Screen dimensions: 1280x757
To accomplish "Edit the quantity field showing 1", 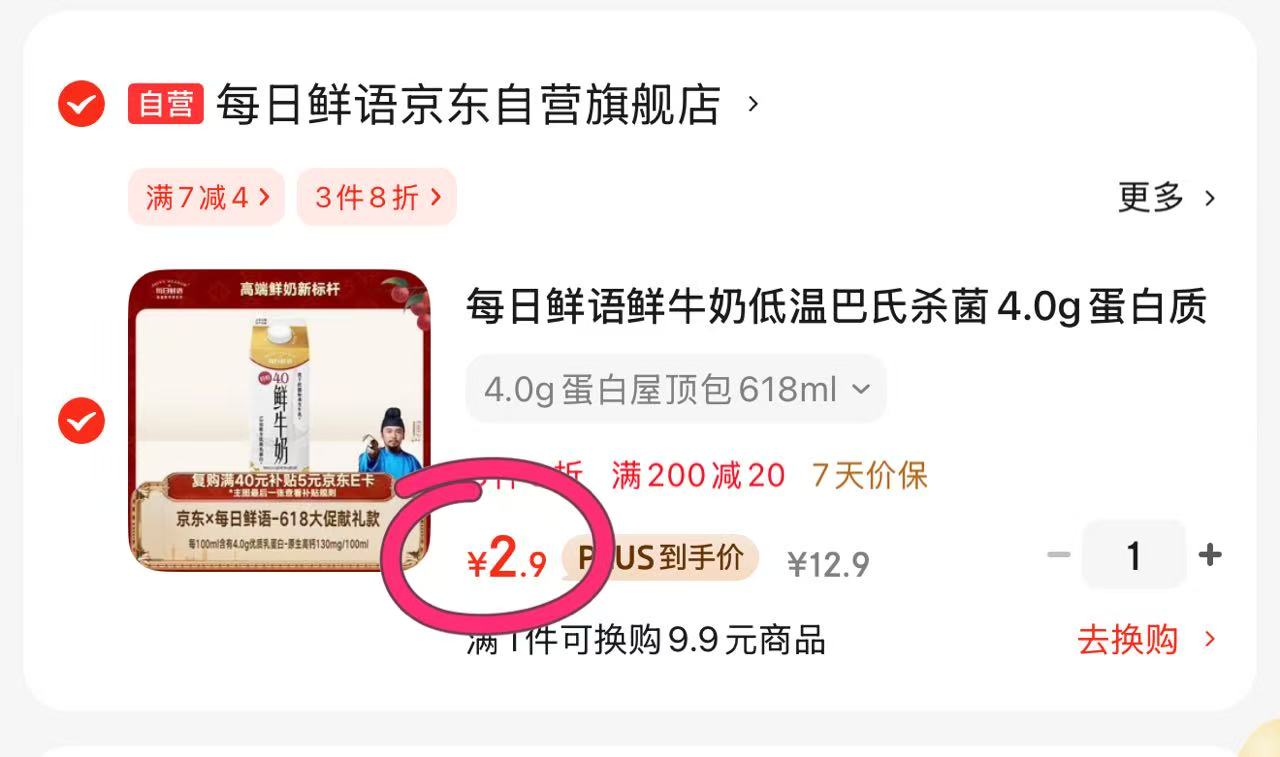I will [x=1133, y=555].
